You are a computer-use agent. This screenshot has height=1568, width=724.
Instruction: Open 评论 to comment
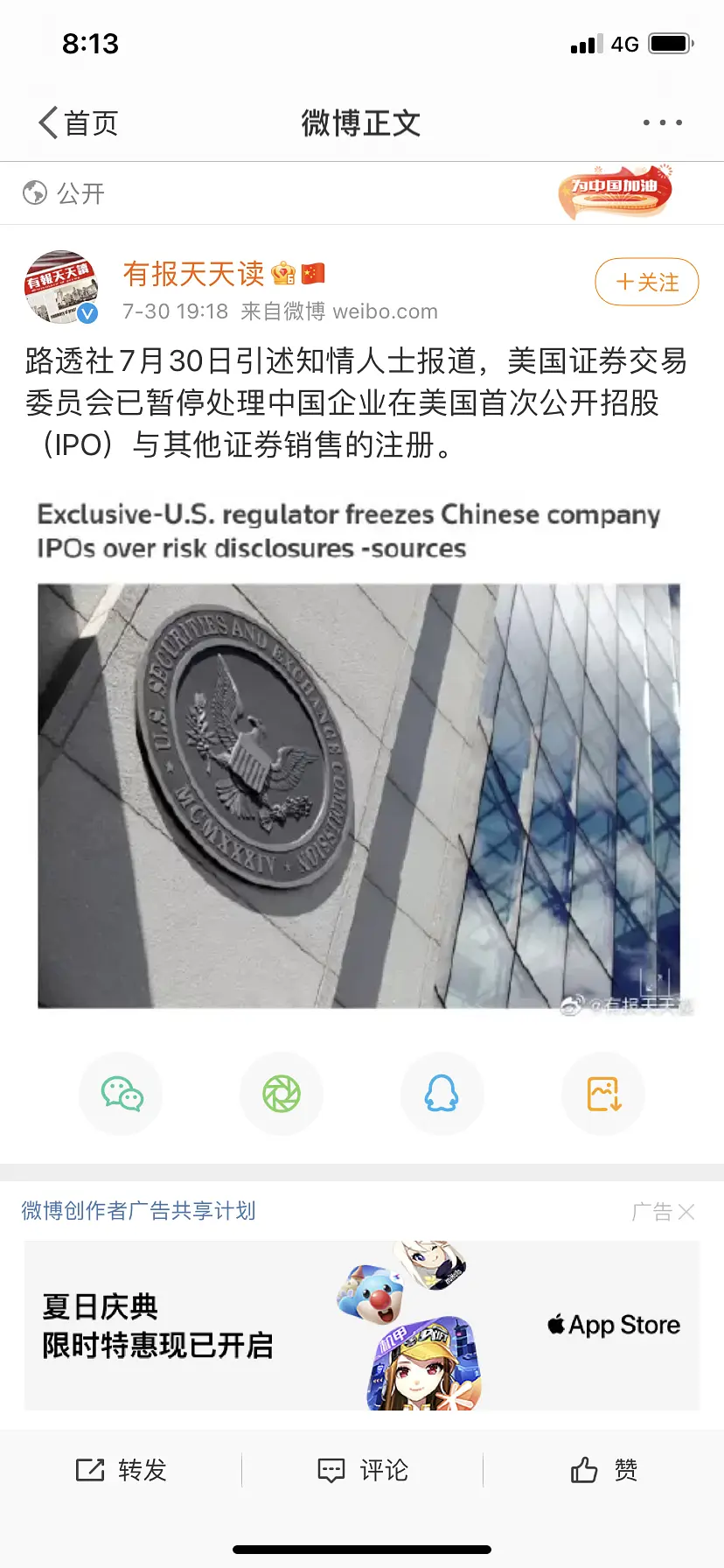pyautogui.click(x=362, y=1470)
